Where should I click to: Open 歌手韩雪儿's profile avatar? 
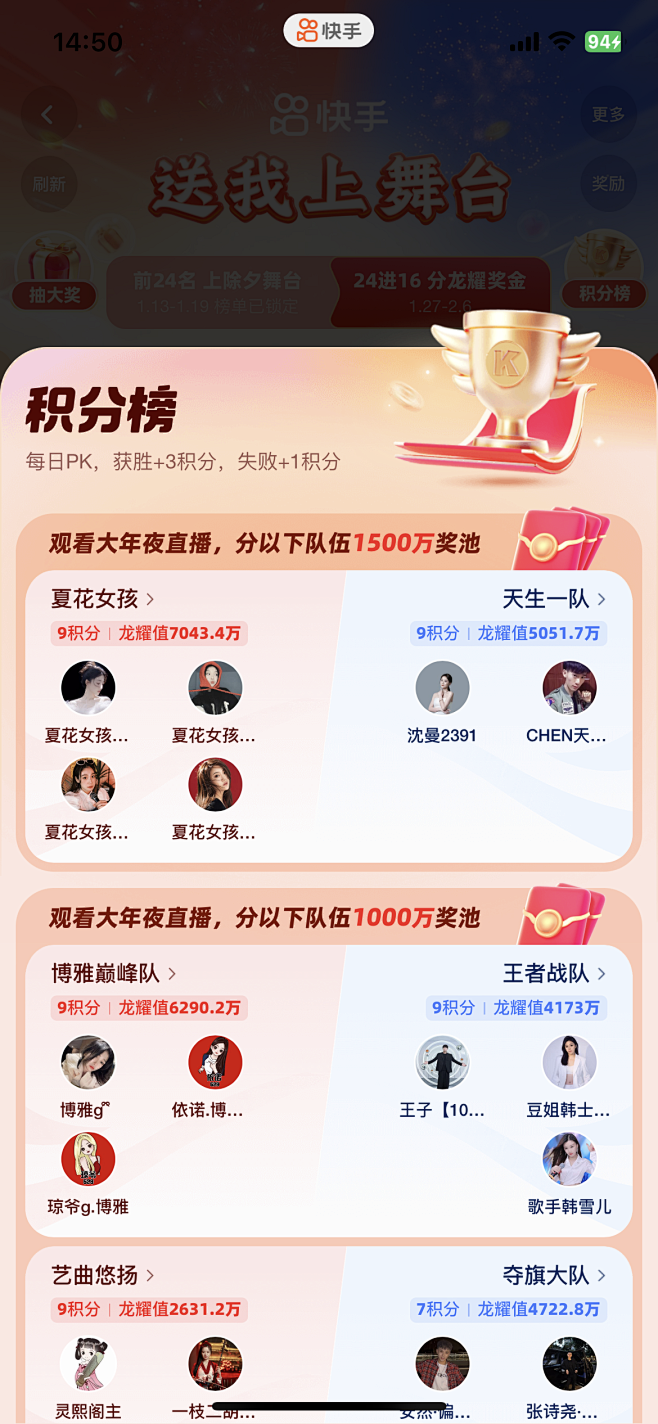pyautogui.click(x=569, y=1159)
